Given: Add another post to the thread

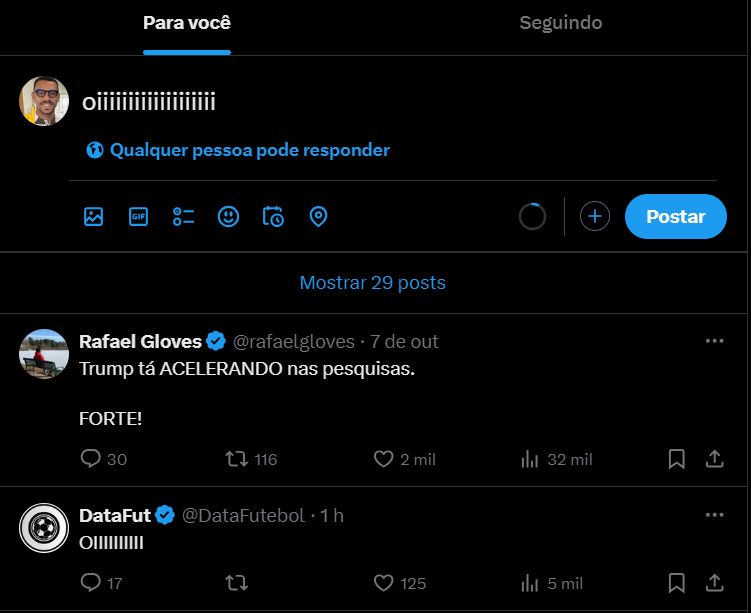Looking at the screenshot, I should tap(595, 216).
